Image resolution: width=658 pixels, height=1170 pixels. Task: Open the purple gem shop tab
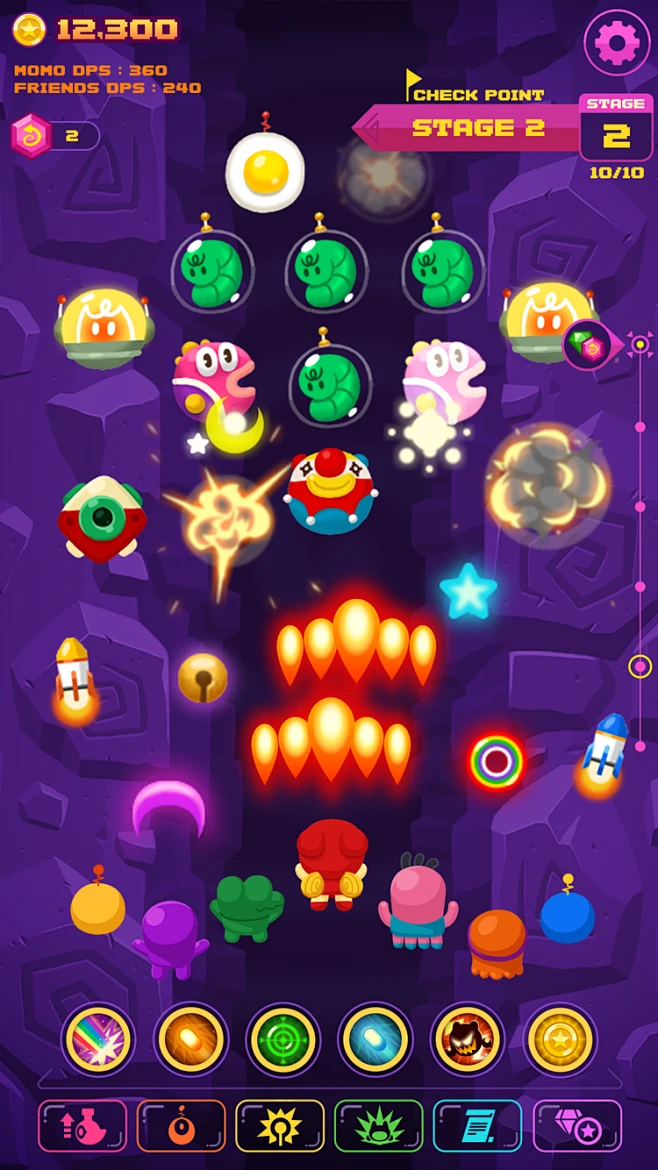pyautogui.click(x=577, y=1126)
